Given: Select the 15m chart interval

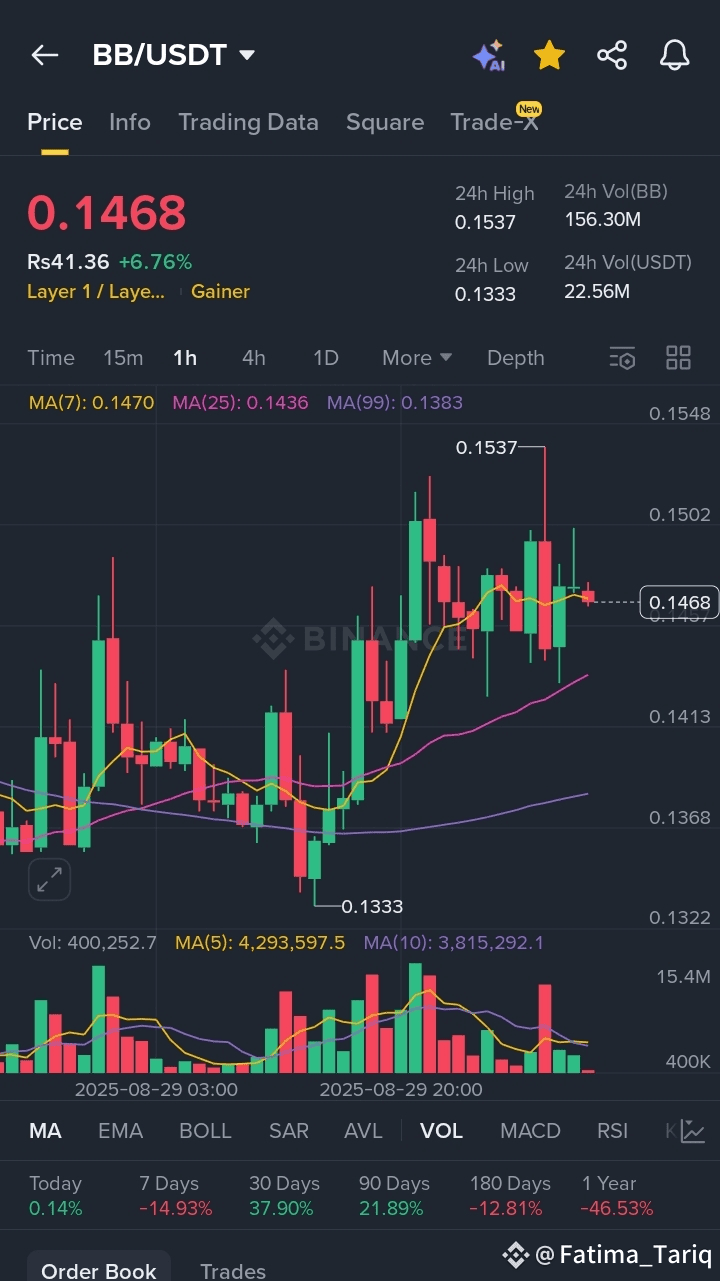Looking at the screenshot, I should [x=123, y=358].
